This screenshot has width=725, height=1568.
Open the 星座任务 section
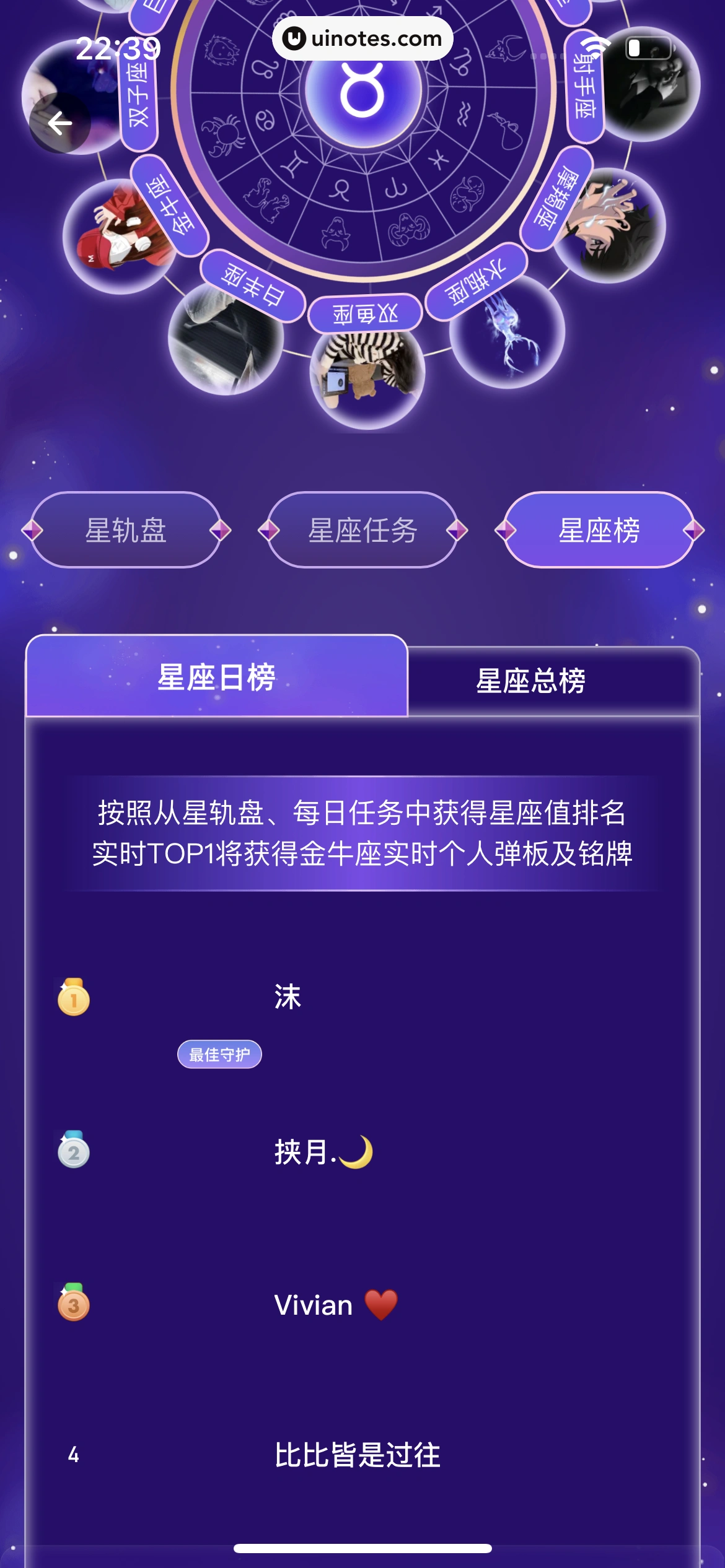(362, 531)
